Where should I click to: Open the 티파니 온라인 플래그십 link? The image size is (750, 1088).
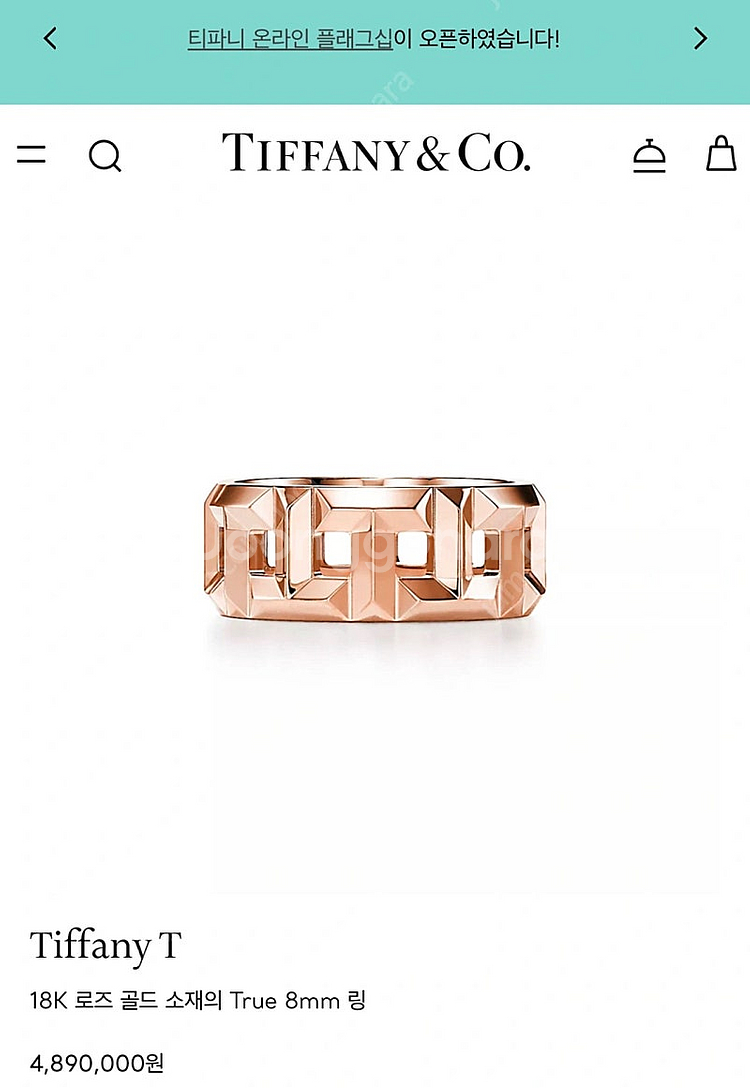[x=290, y=39]
